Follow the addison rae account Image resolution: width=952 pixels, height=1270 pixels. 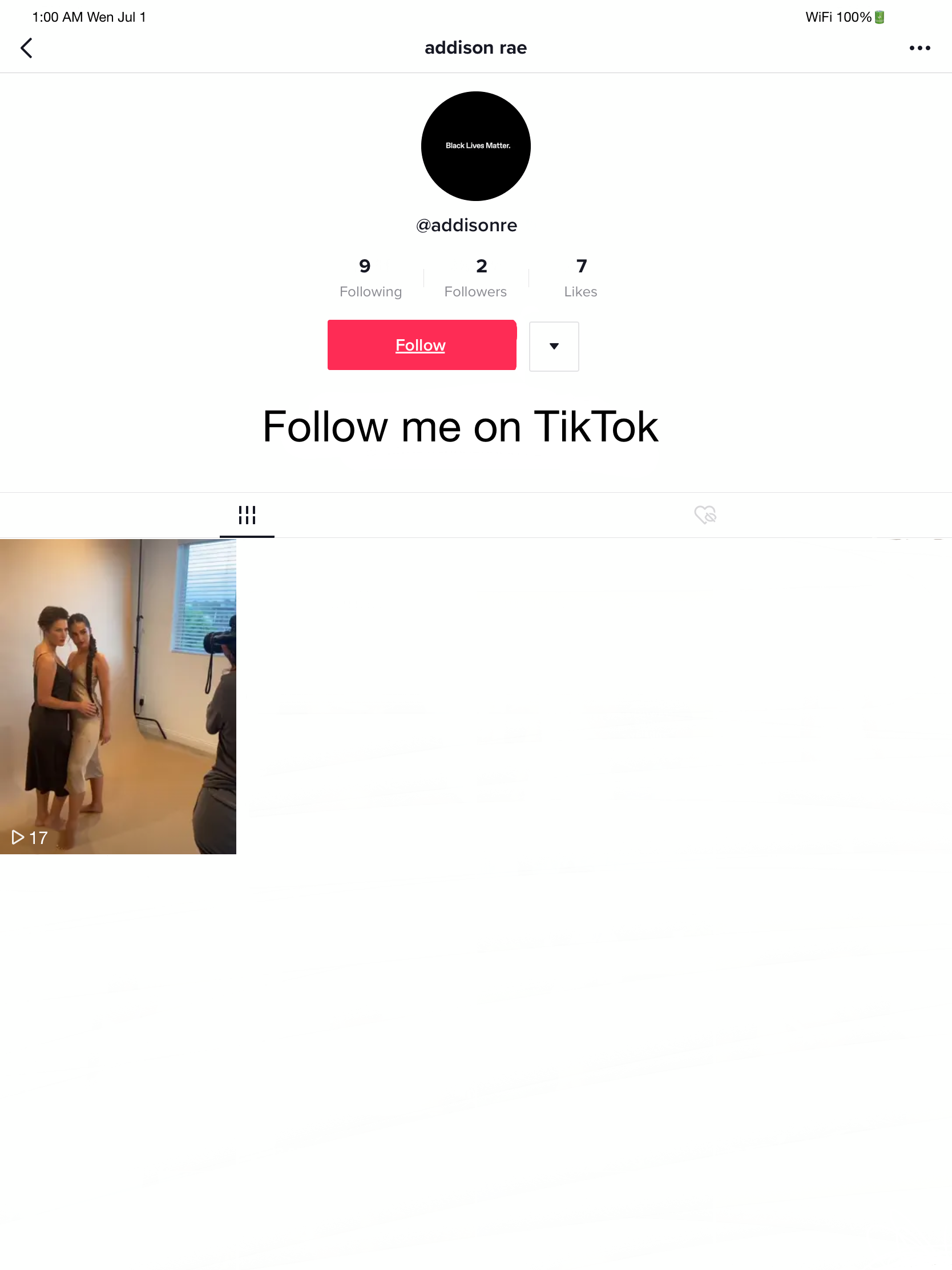[x=421, y=345]
